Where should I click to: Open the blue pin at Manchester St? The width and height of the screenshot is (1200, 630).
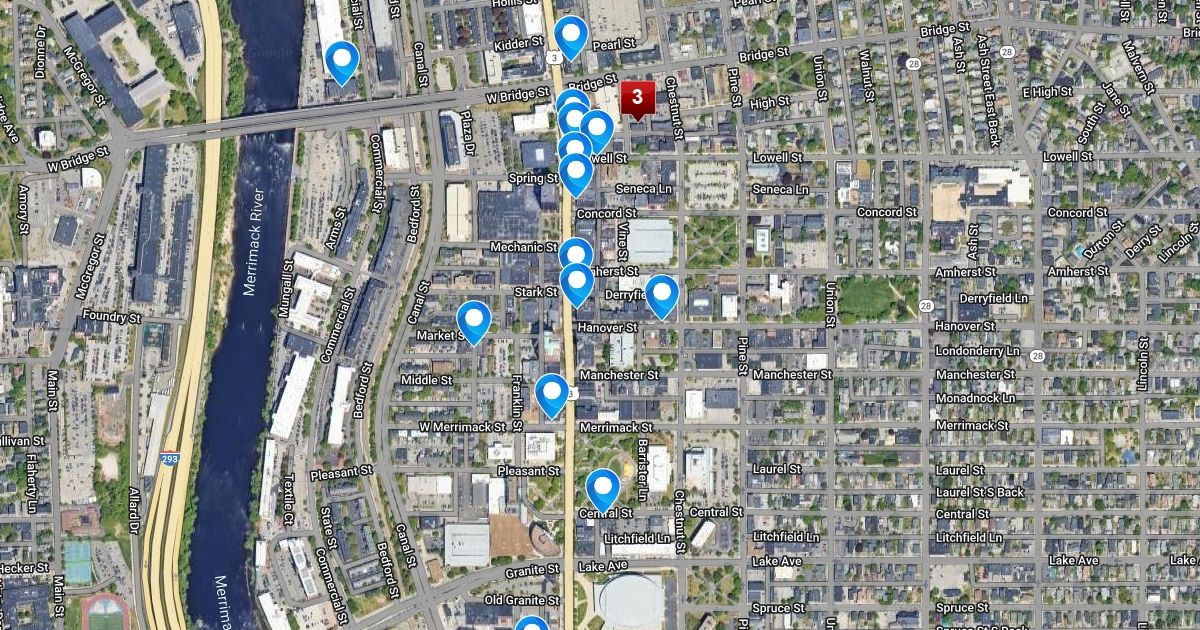[552, 393]
